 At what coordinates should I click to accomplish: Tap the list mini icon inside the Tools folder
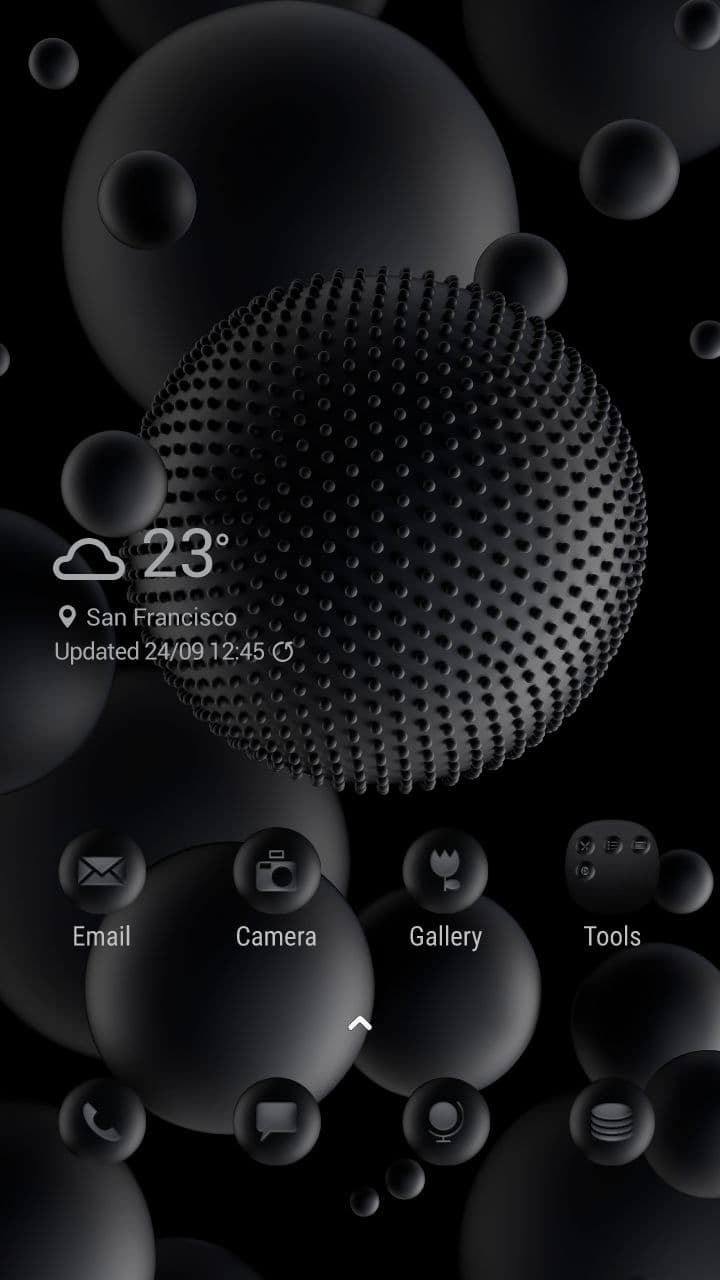click(x=612, y=845)
